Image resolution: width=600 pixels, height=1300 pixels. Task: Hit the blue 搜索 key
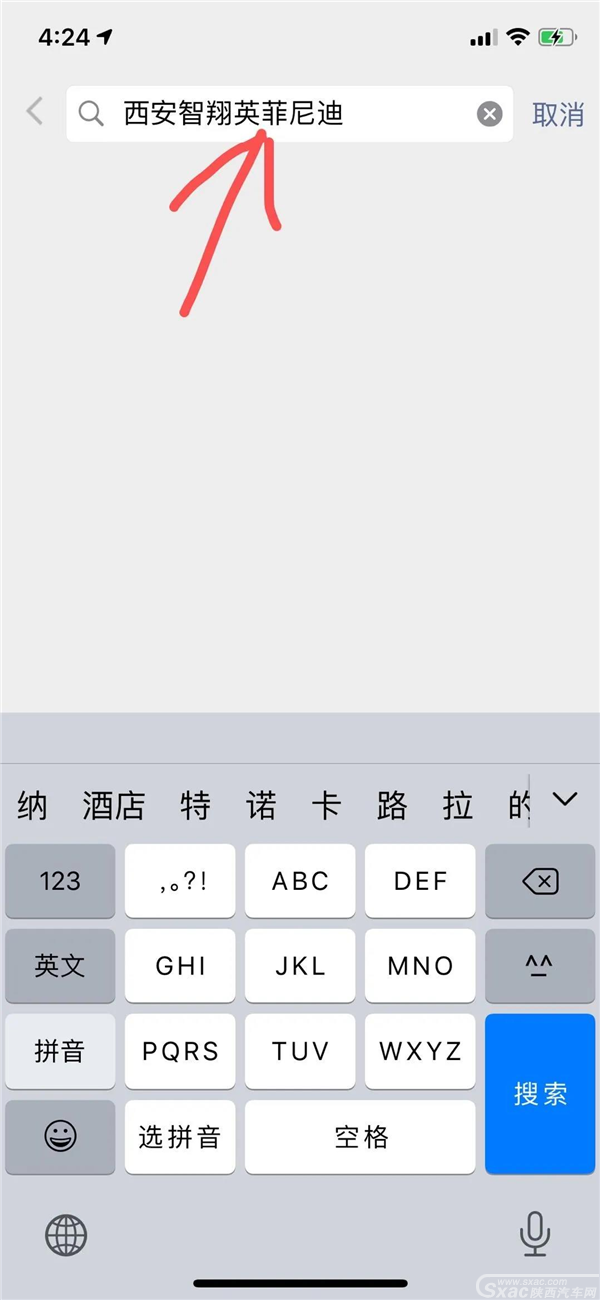coord(540,1094)
